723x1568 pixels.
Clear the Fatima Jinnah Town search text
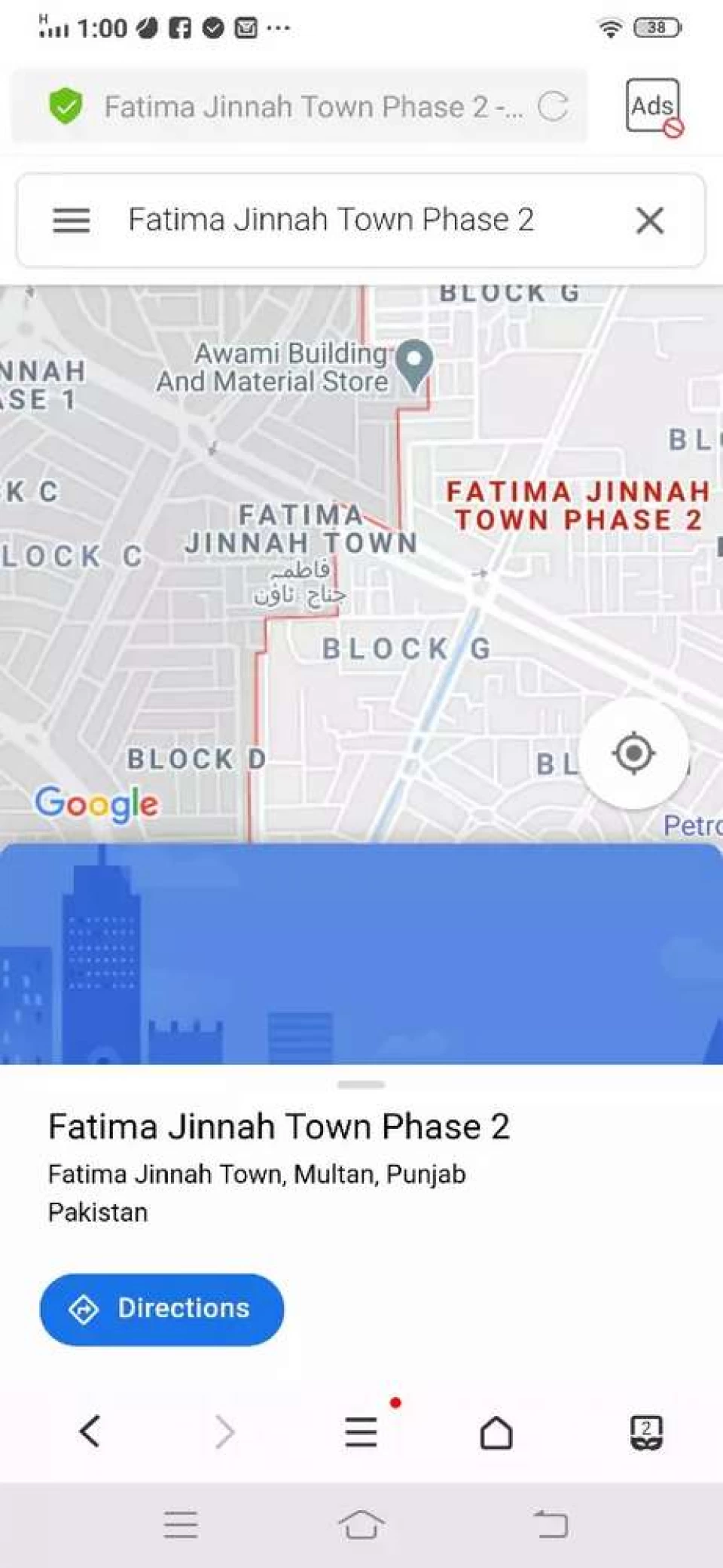[x=649, y=221]
